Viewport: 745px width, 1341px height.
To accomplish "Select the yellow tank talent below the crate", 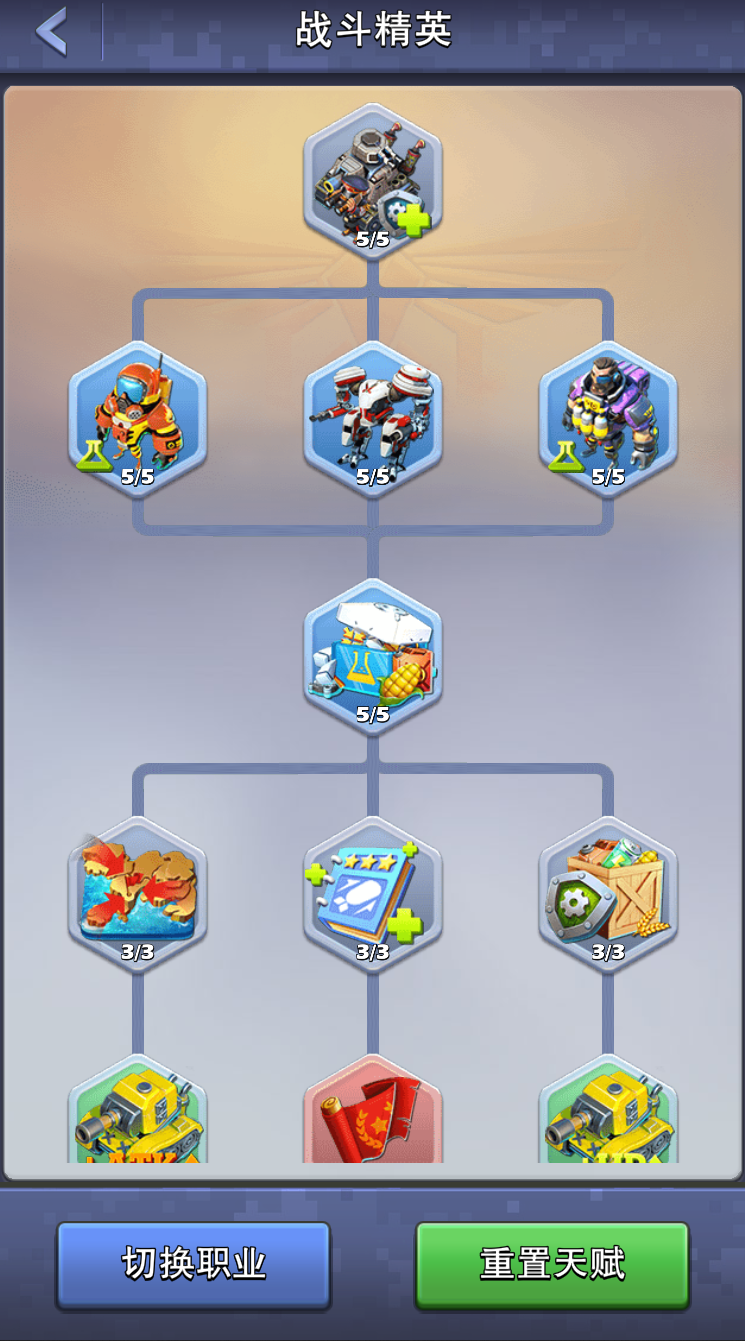I will (608, 1112).
